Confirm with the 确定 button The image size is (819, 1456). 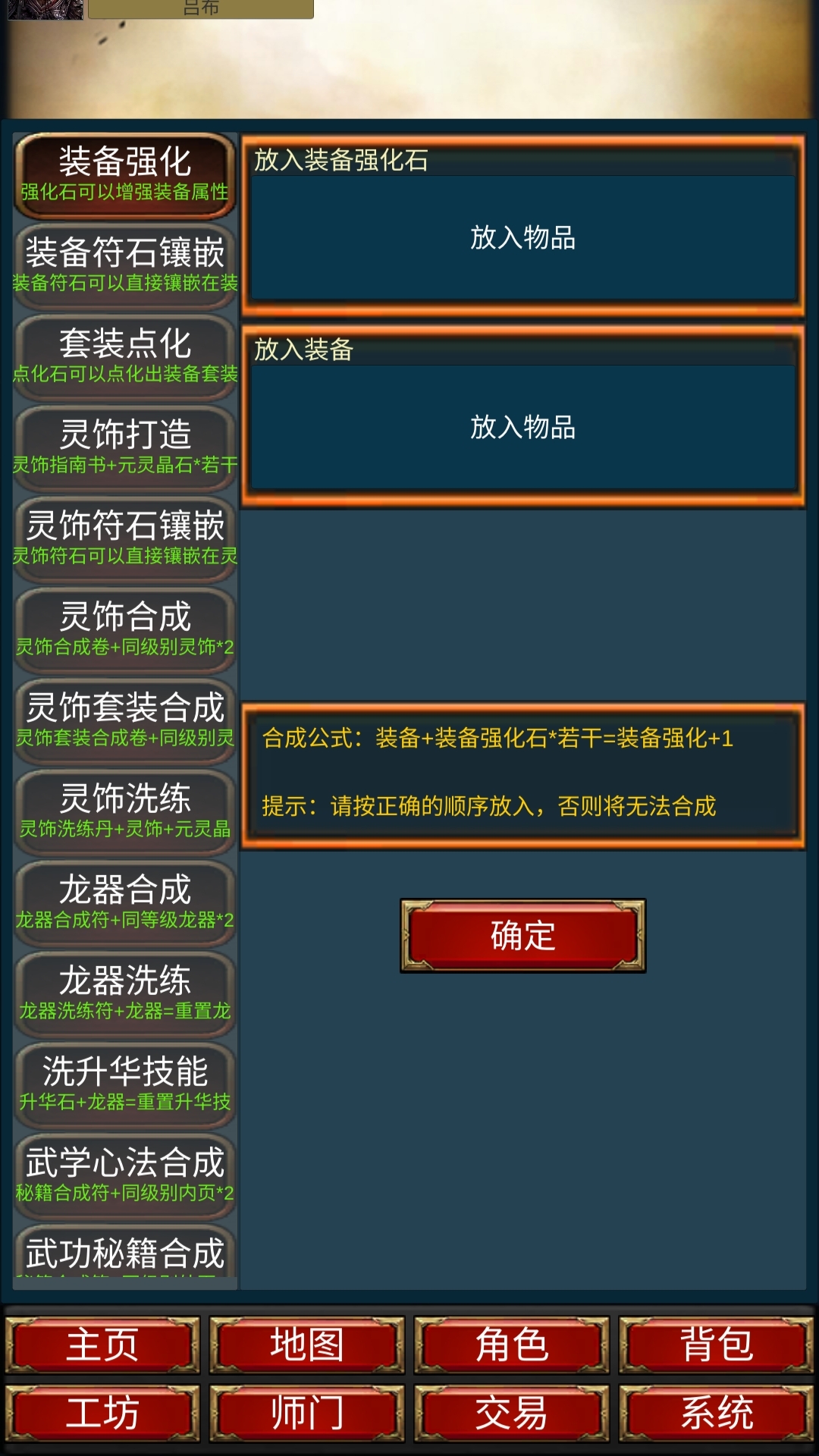point(522,936)
